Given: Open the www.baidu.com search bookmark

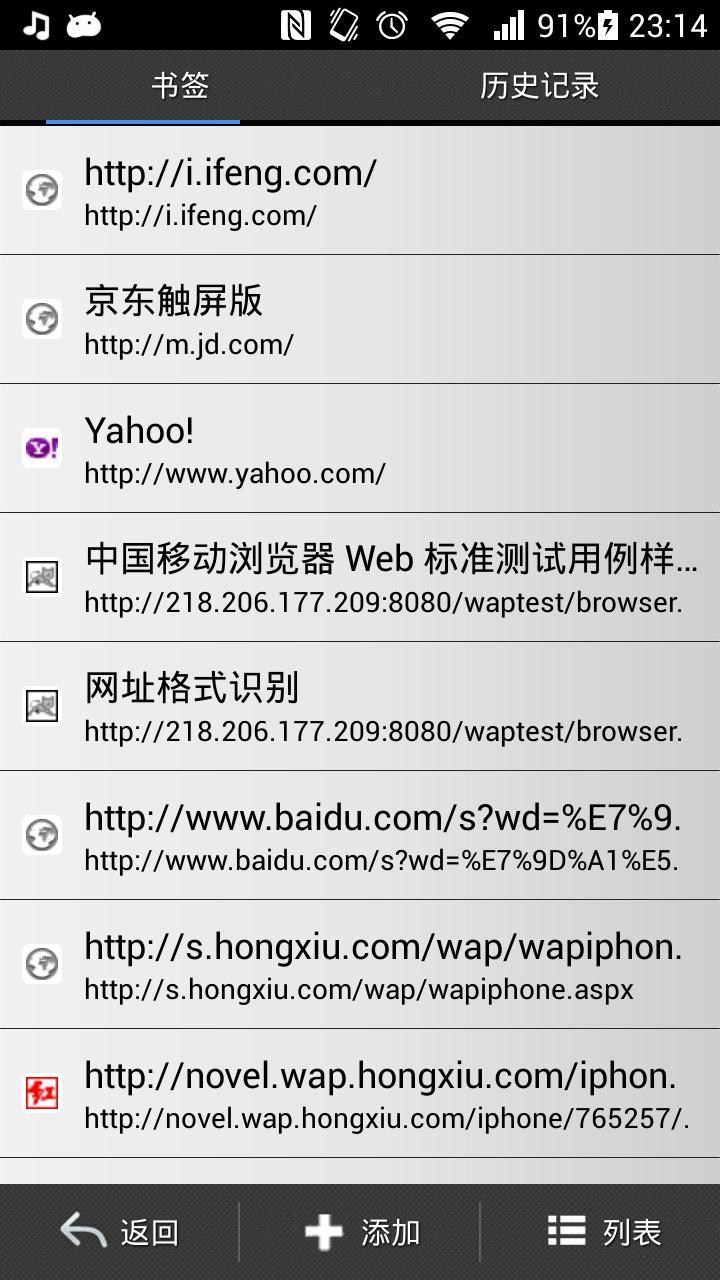Looking at the screenshot, I should [360, 835].
